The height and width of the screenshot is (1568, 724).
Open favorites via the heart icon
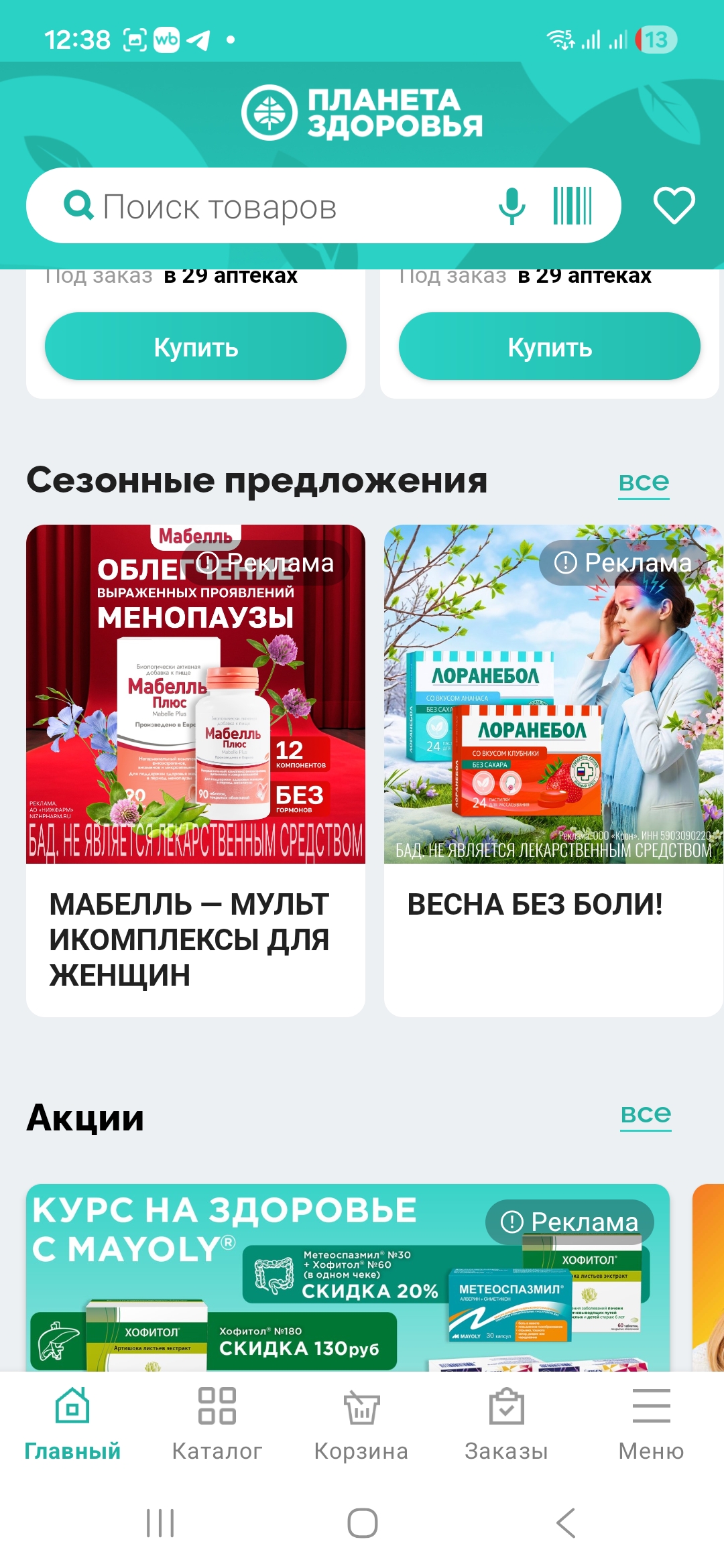tap(674, 206)
